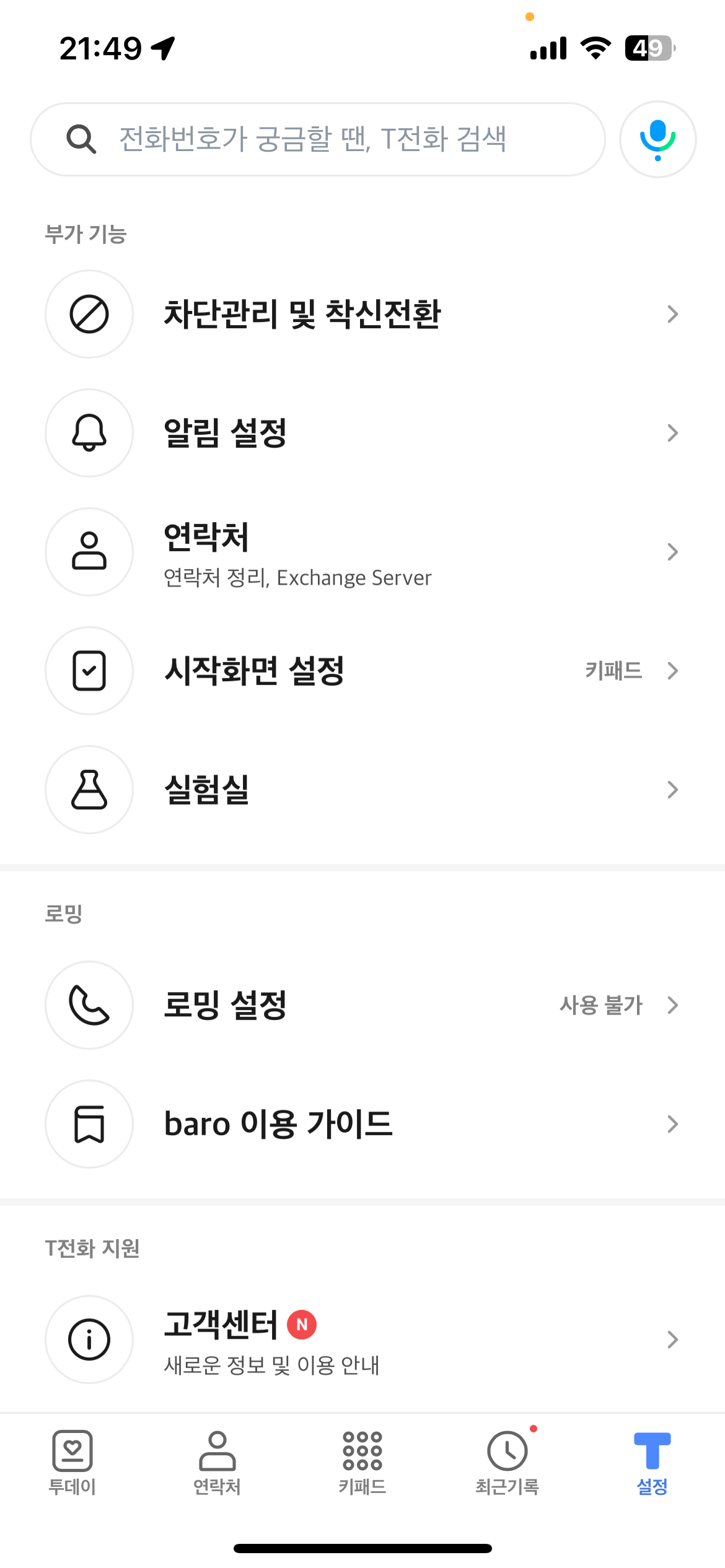
Task: Expand 실험실 with its chevron arrow
Action: (x=672, y=790)
